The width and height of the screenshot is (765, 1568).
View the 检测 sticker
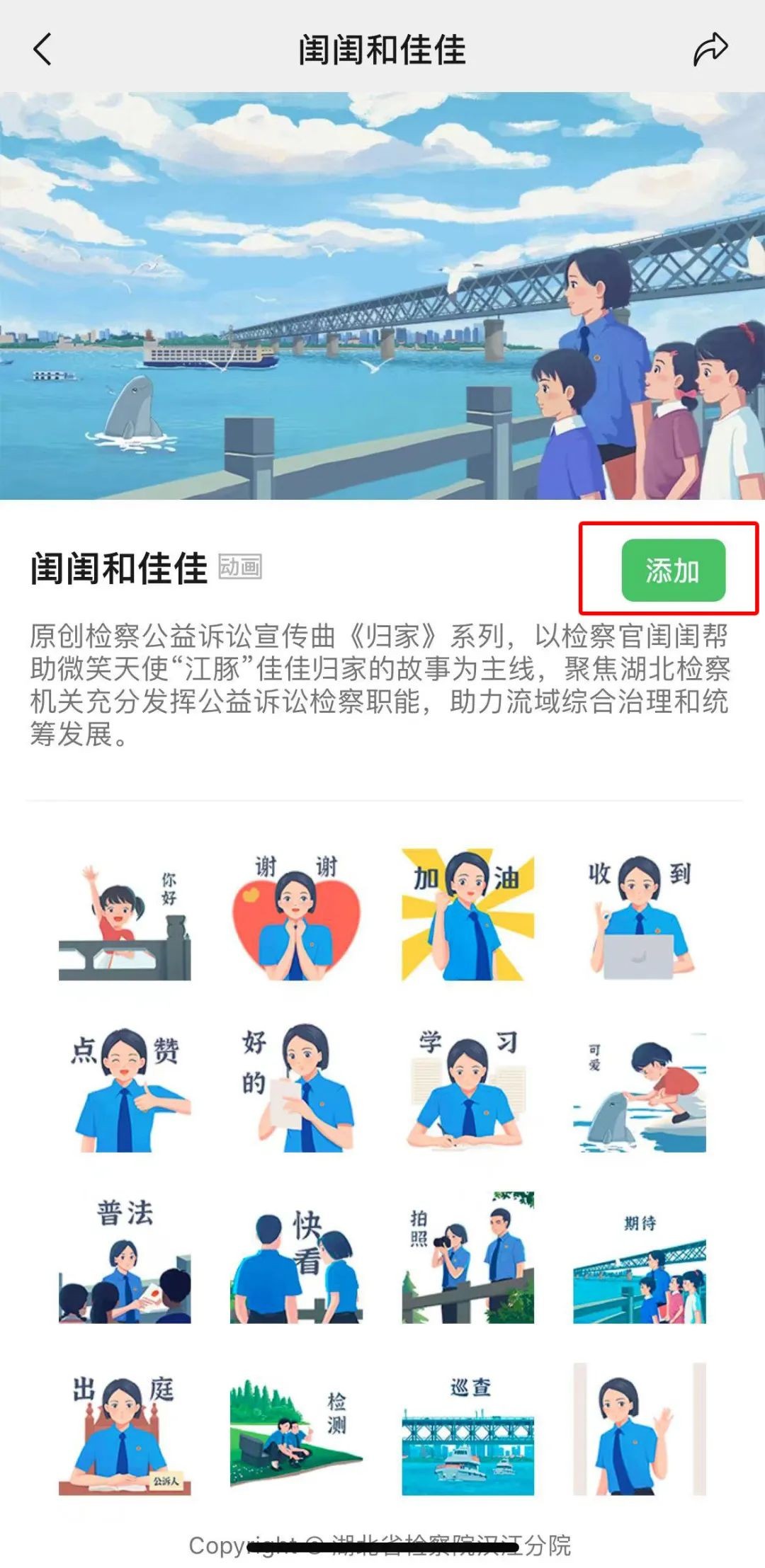pyautogui.click(x=296, y=1430)
